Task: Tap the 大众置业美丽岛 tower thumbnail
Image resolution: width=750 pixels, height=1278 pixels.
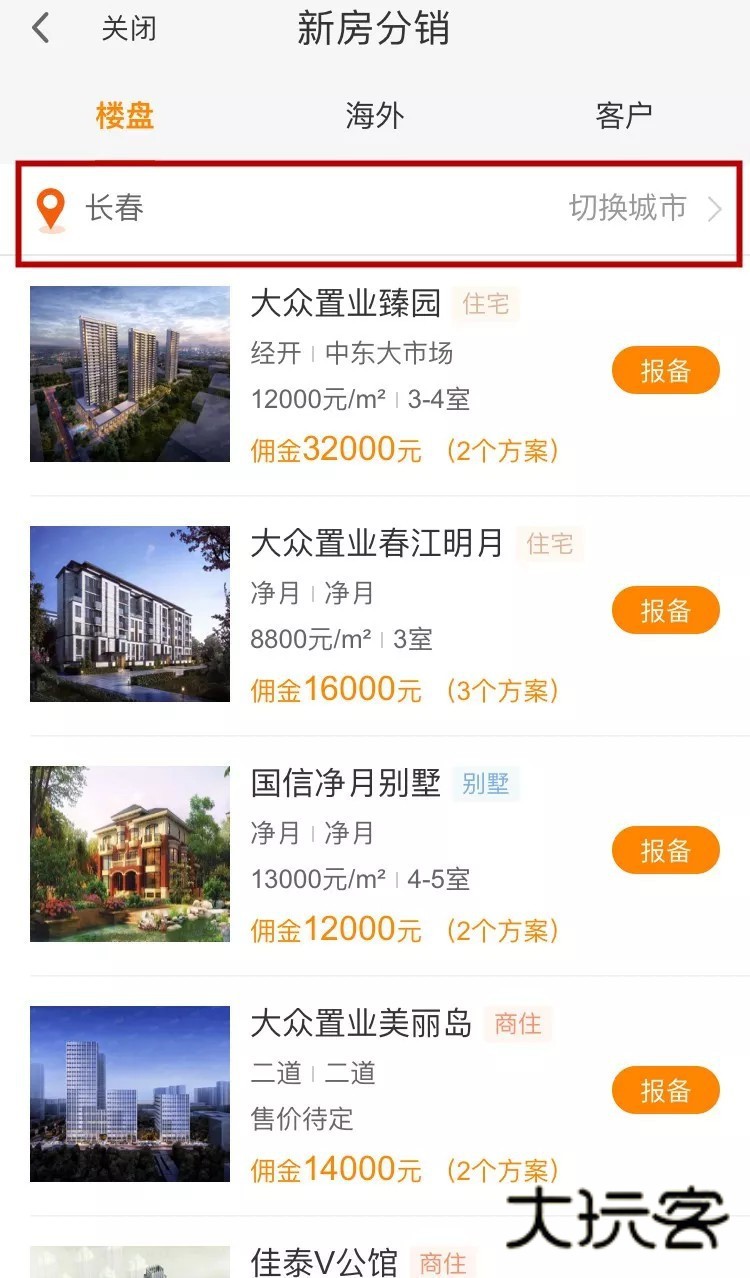Action: (129, 1093)
